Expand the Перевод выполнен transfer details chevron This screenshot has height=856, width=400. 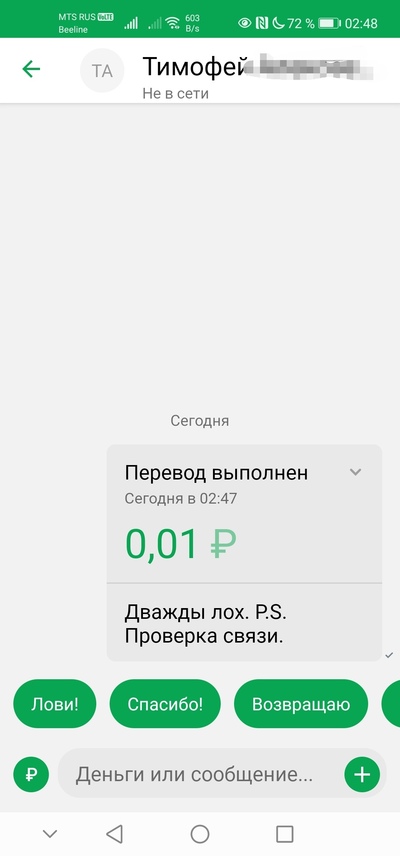tap(355, 472)
